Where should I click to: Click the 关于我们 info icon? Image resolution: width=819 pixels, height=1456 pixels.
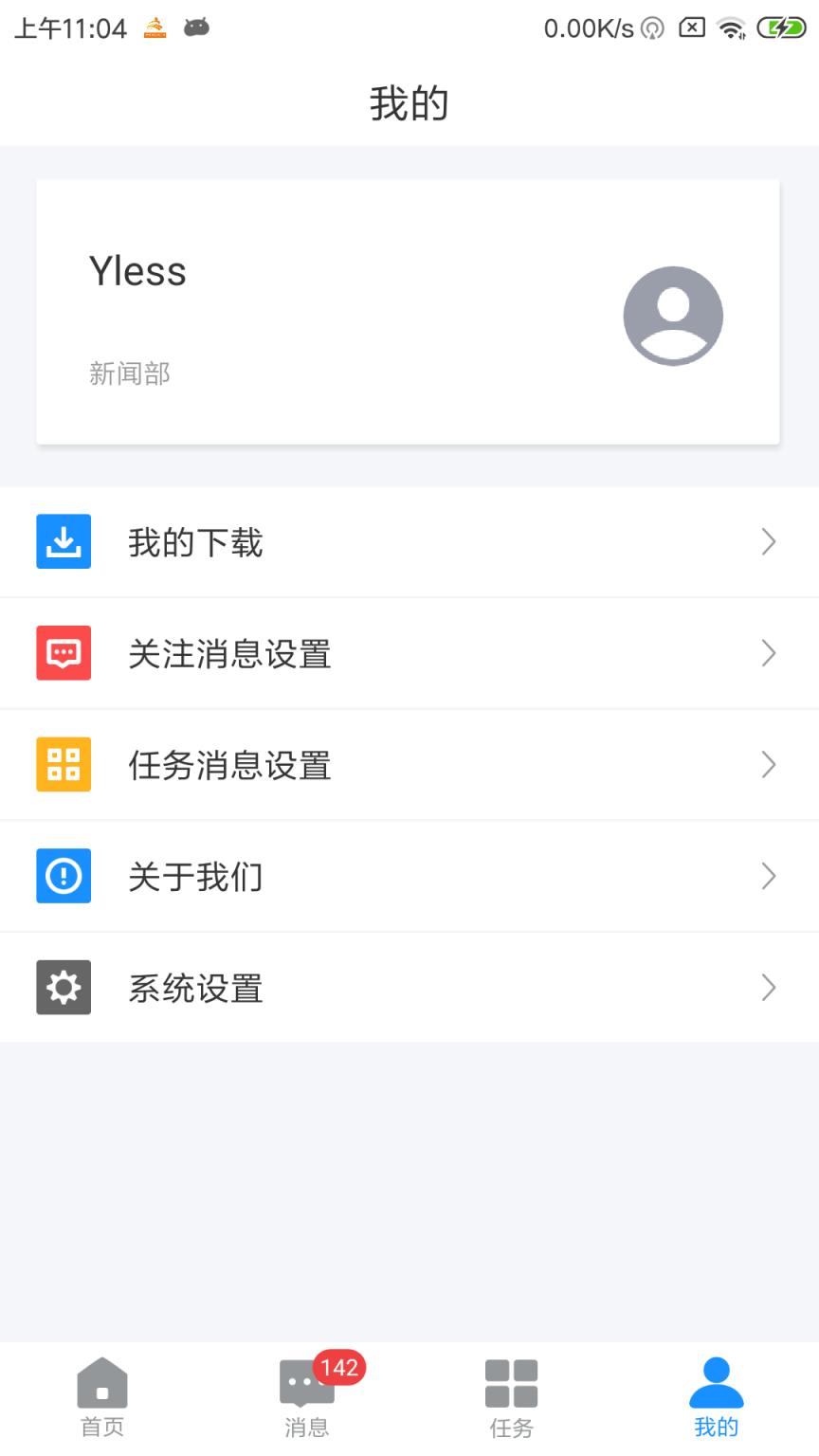(x=63, y=876)
